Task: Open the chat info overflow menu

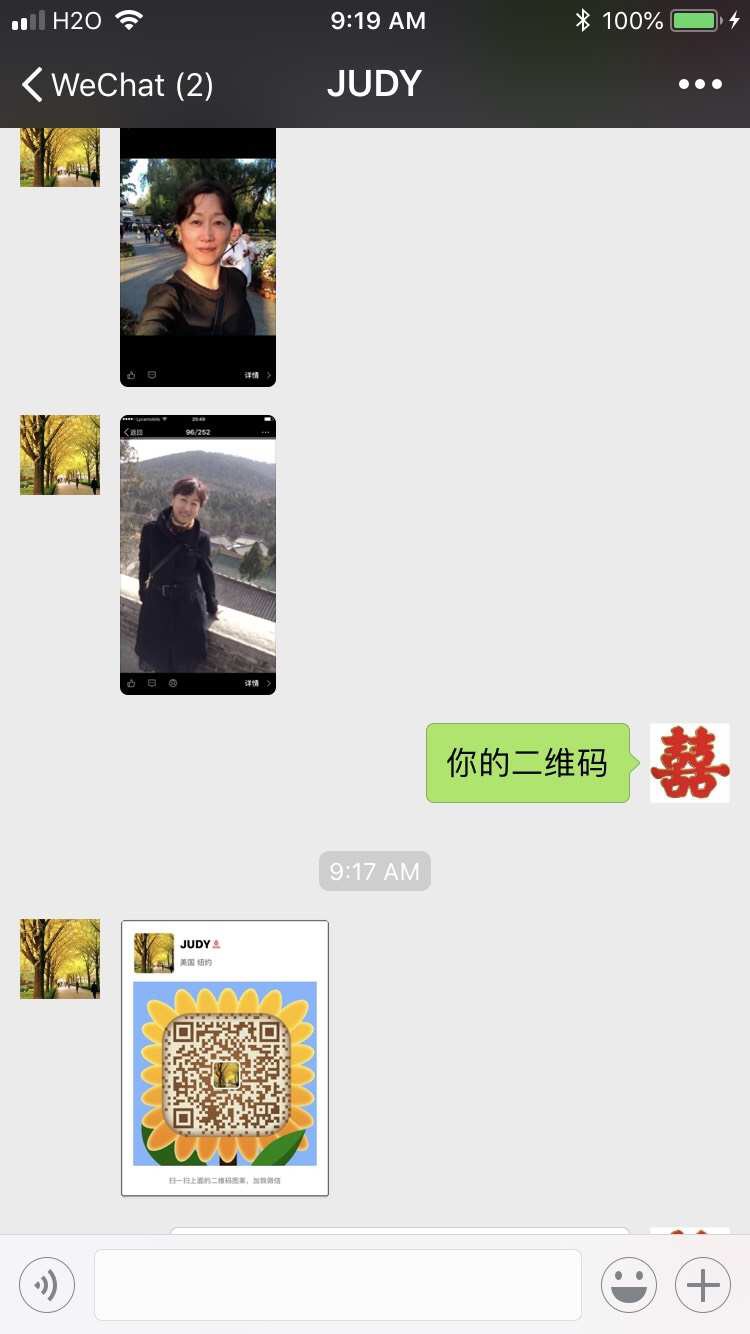Action: click(x=700, y=85)
